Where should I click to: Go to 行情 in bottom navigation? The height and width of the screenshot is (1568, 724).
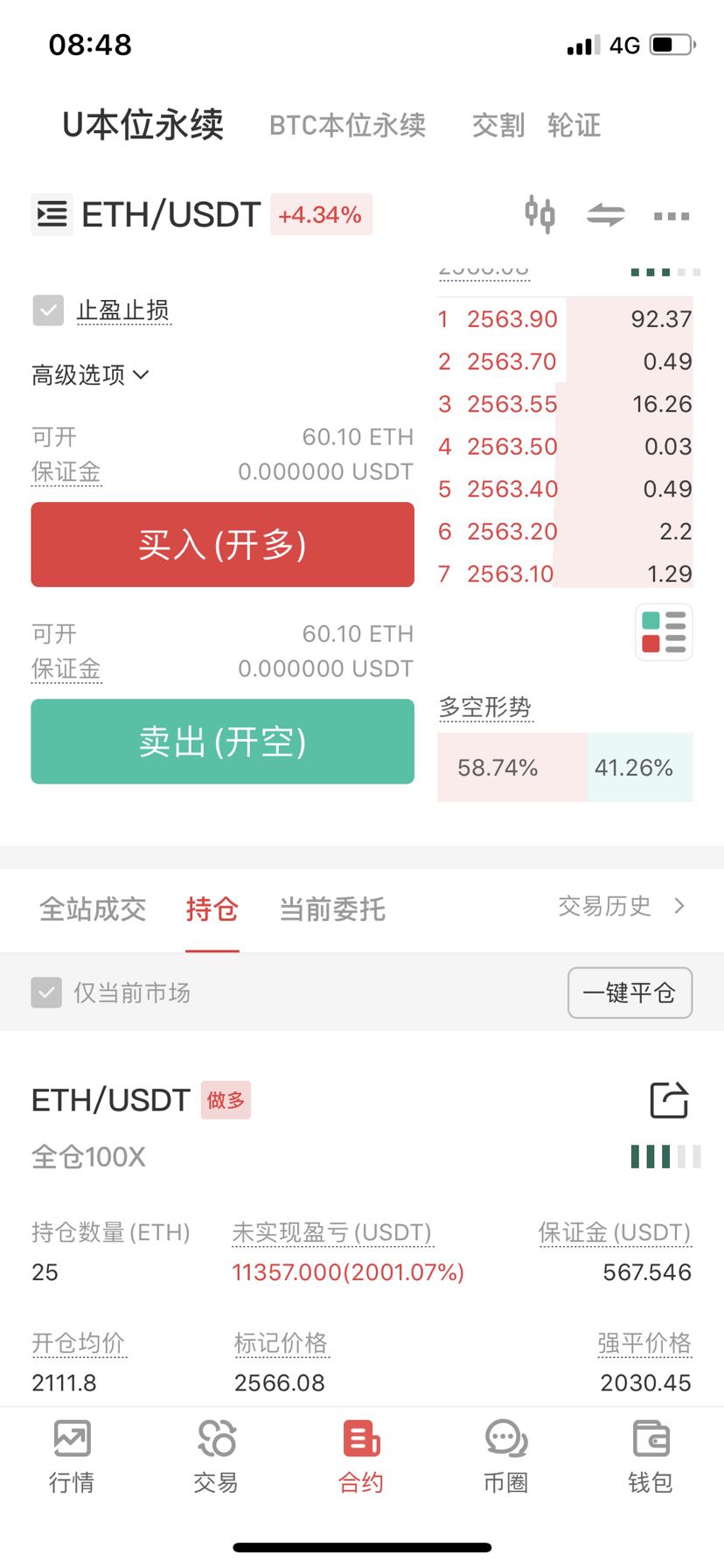pyautogui.click(x=72, y=1457)
